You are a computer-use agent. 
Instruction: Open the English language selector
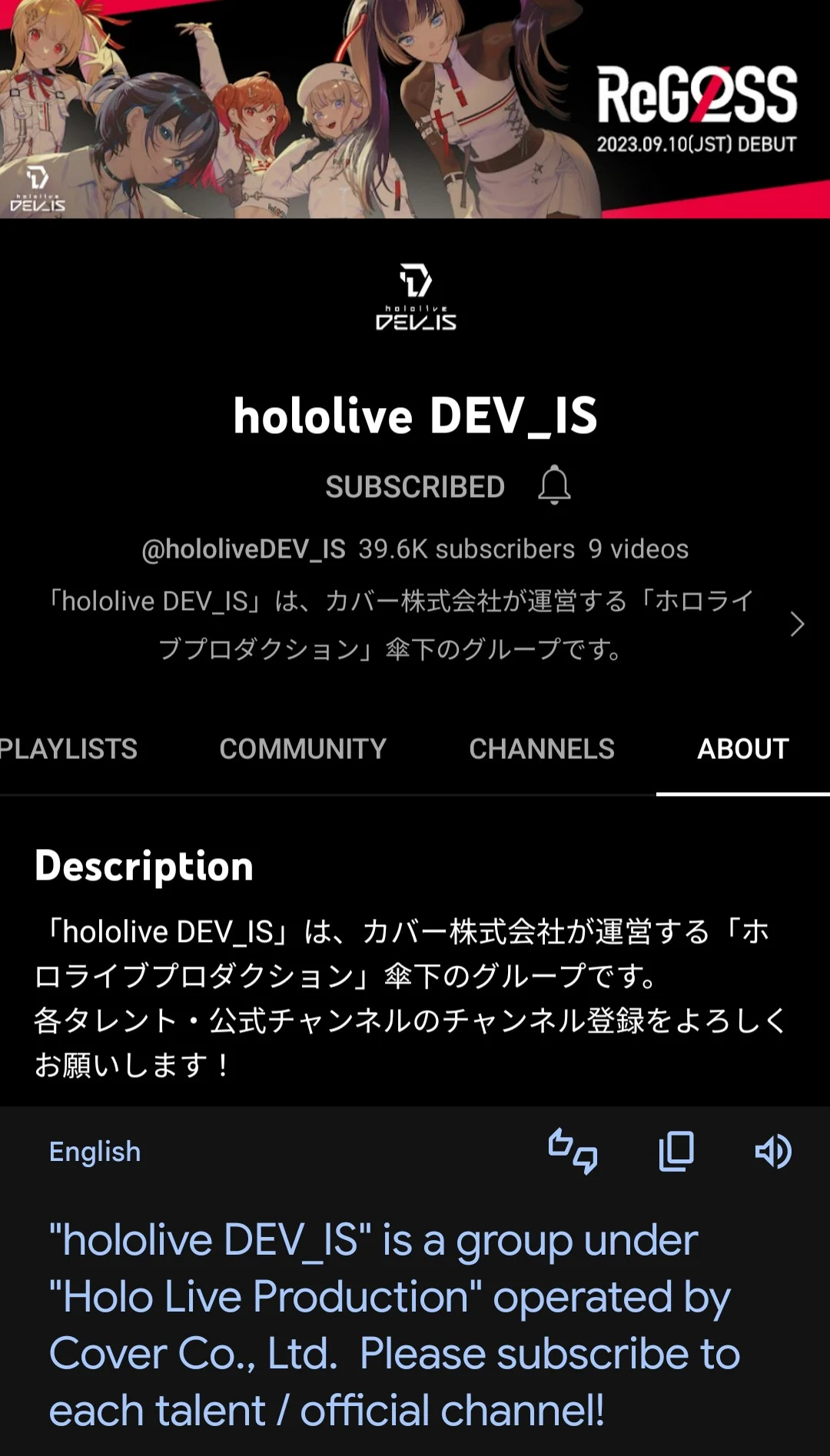click(x=94, y=1151)
